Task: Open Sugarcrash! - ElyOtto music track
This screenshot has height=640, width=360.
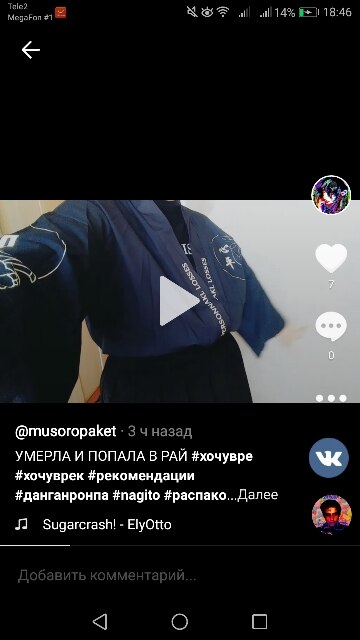Action: [107, 524]
